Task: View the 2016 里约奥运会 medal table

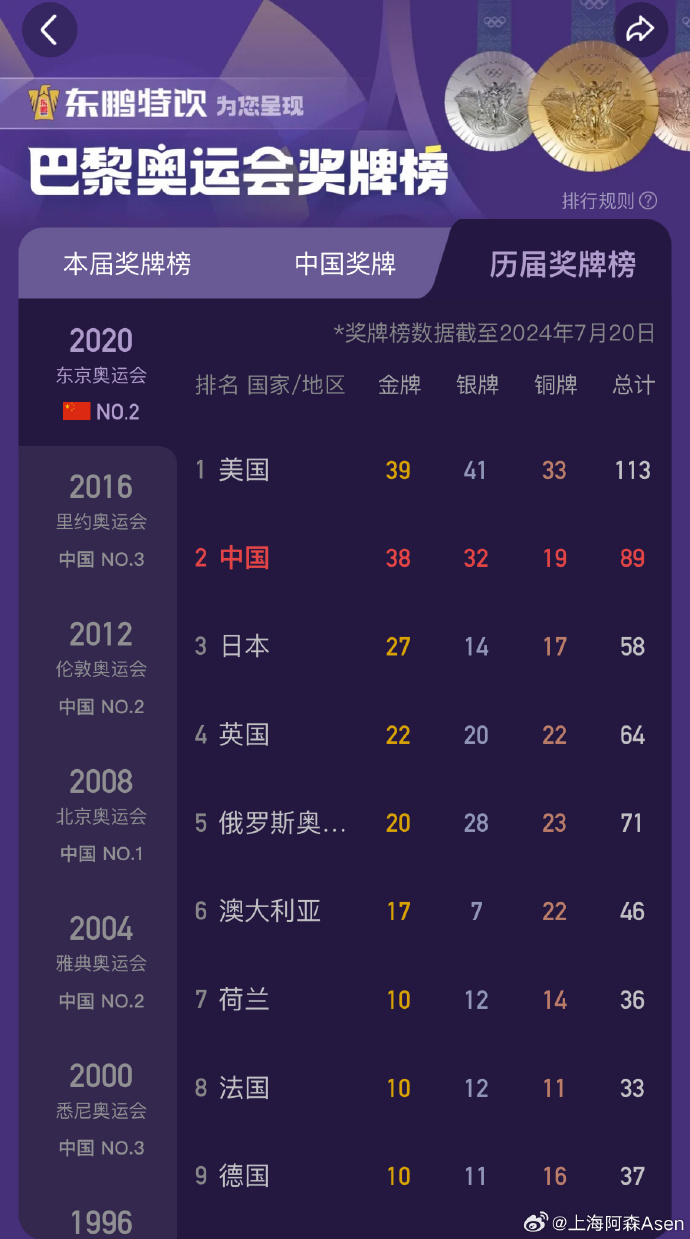Action: click(100, 520)
